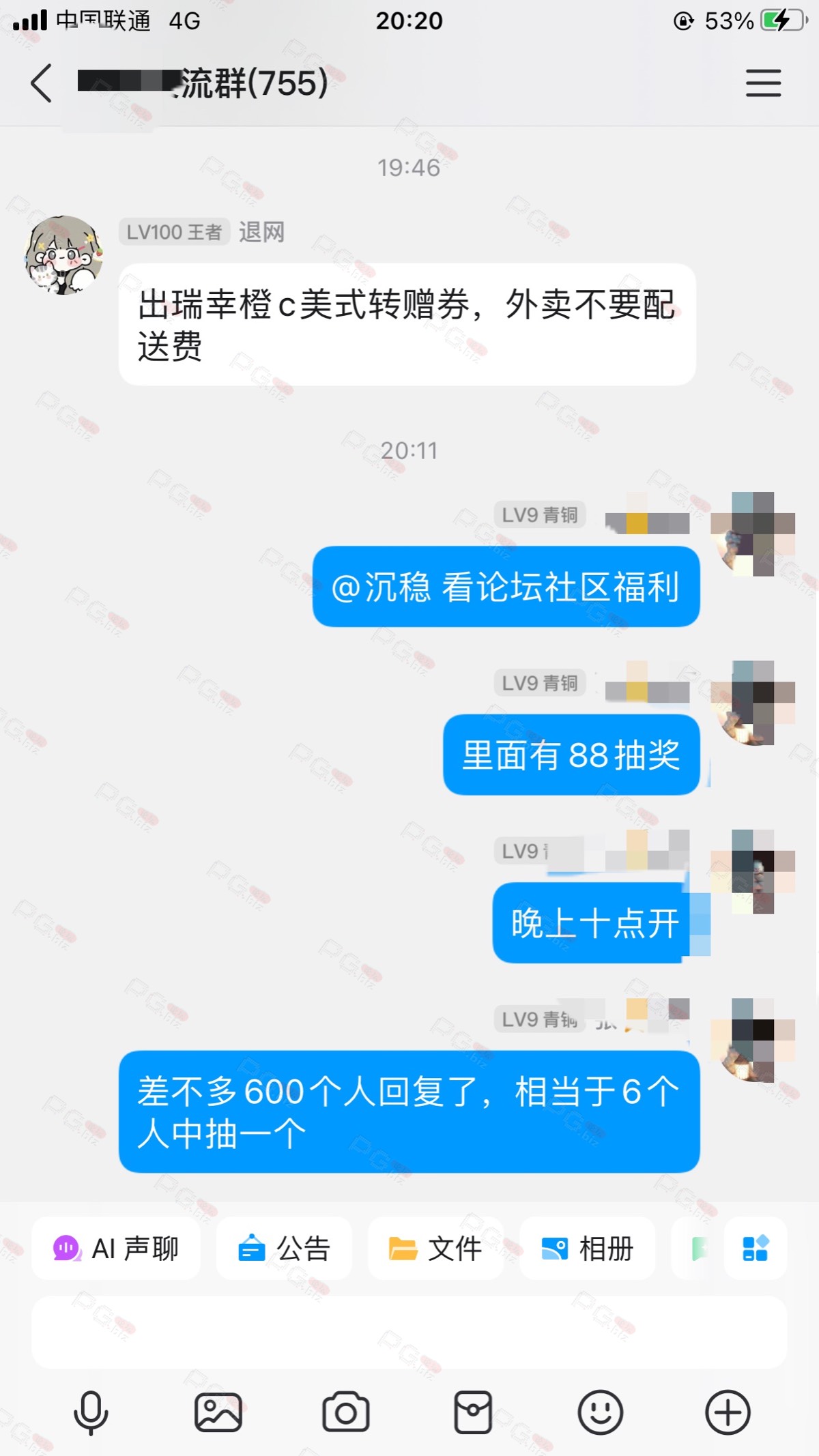Open the group menu icon

coord(763,83)
